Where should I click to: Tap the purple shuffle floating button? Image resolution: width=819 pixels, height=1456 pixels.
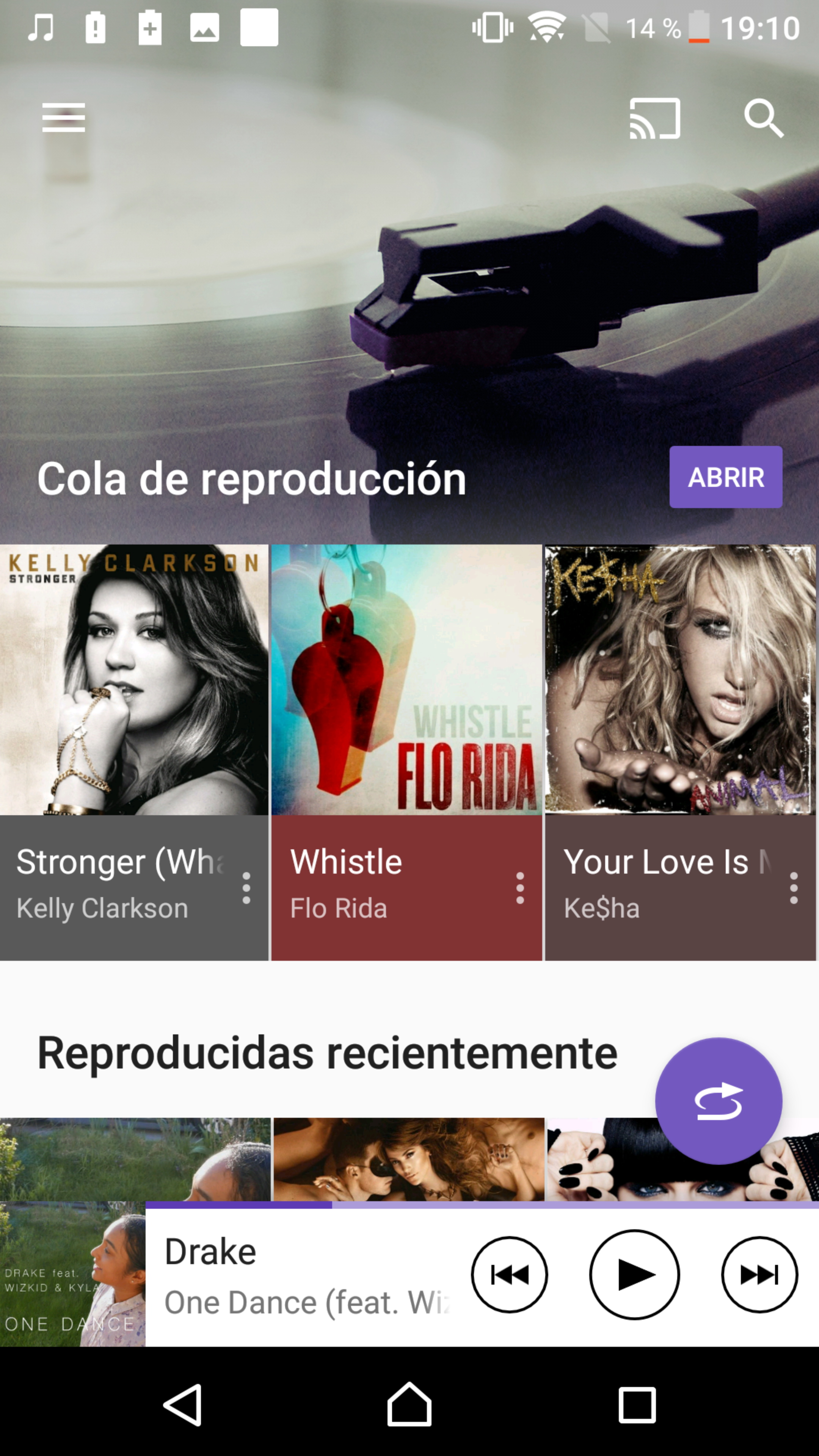pyautogui.click(x=719, y=1101)
